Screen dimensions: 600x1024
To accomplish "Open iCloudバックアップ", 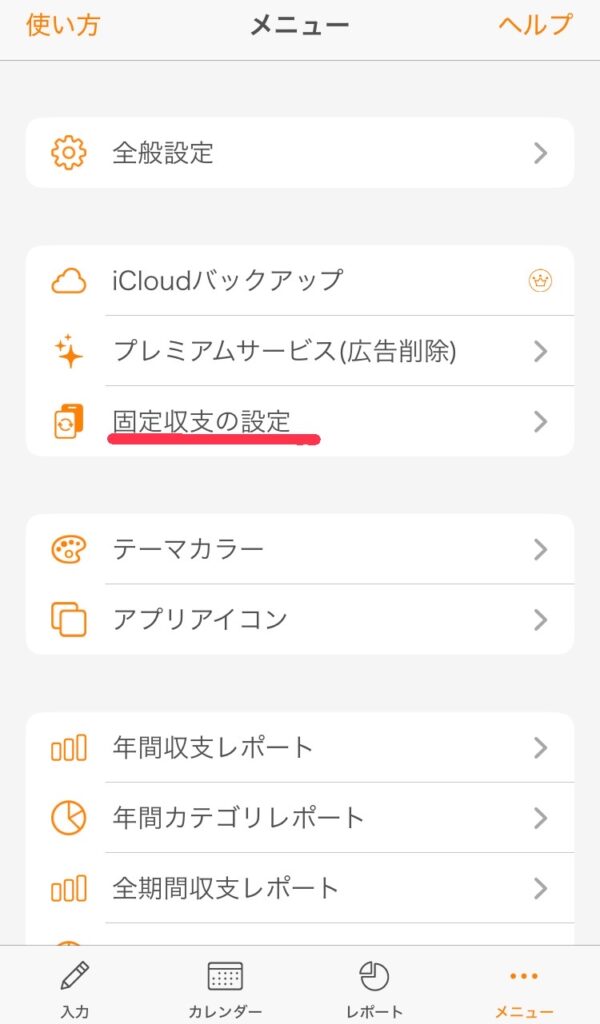I will [300, 281].
